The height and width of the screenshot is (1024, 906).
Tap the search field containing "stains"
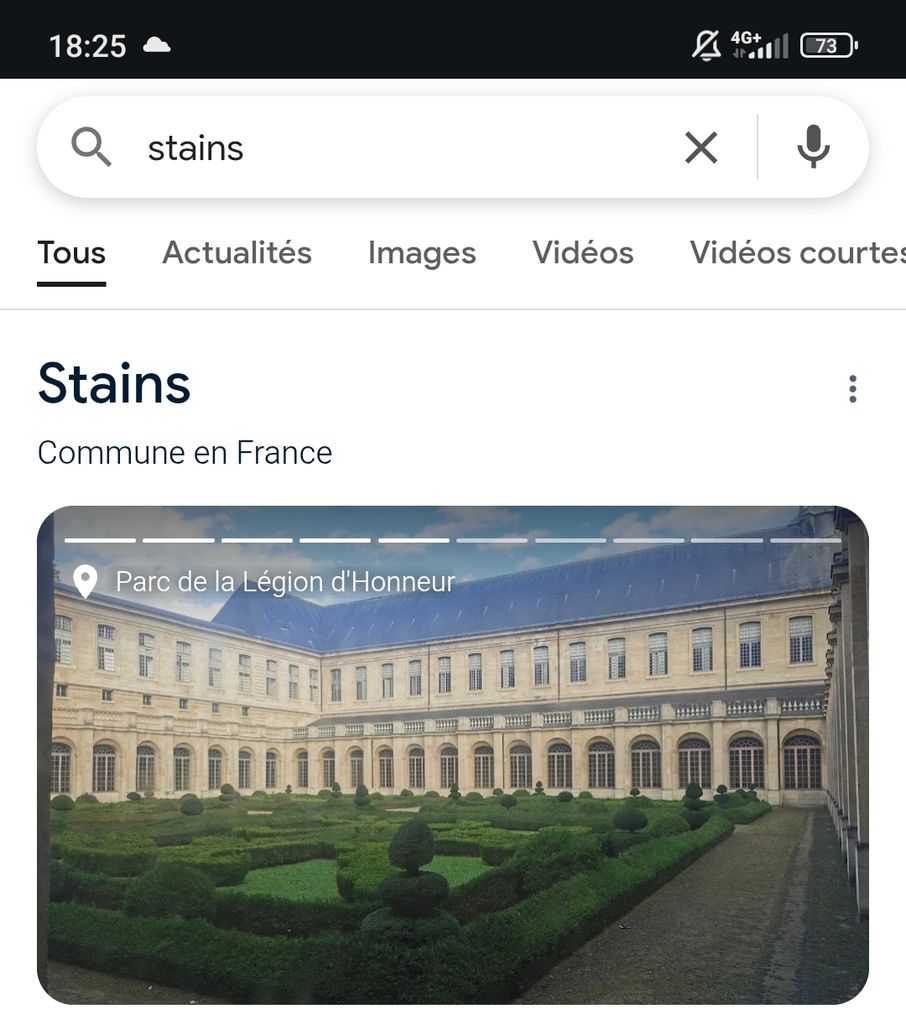(400, 148)
